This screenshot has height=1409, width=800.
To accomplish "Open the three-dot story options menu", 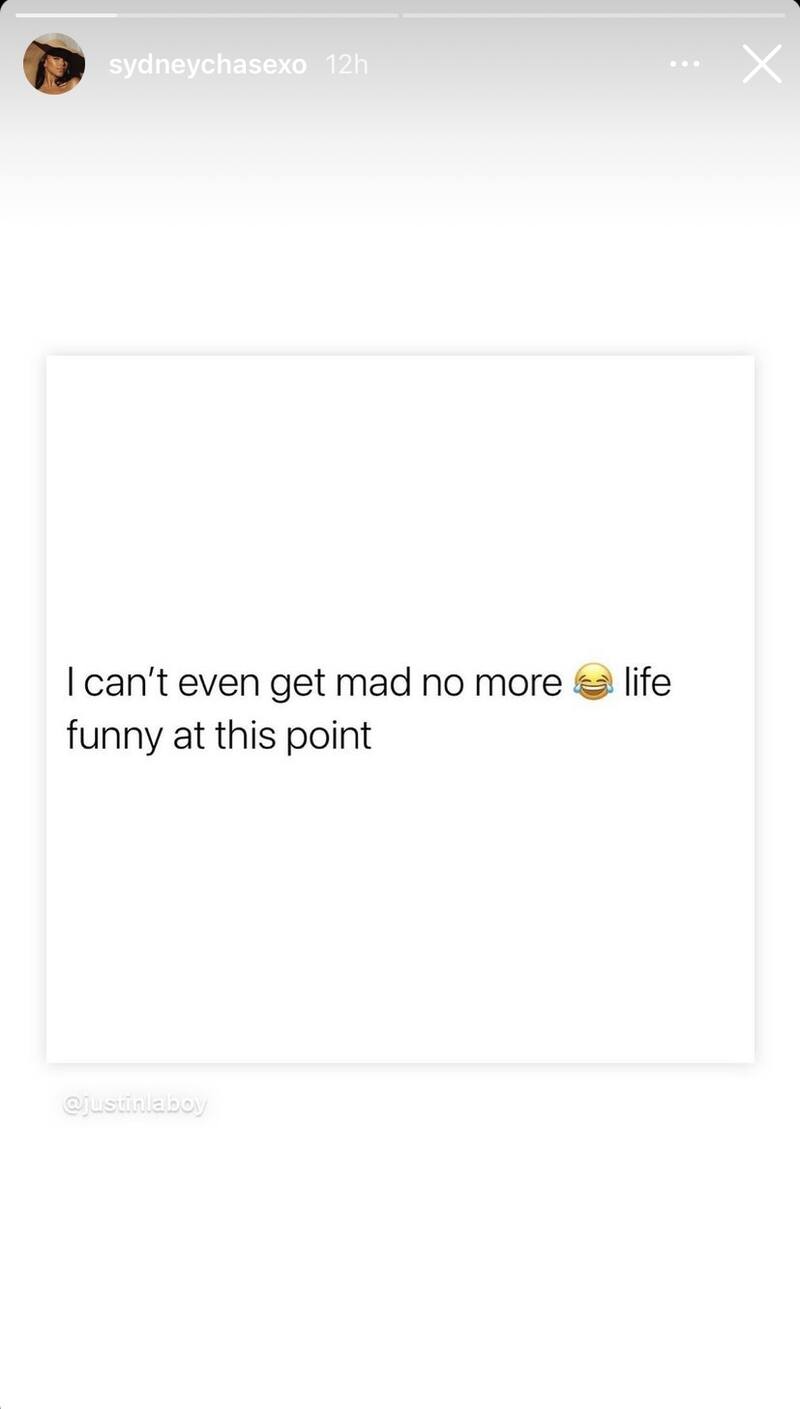I will pyautogui.click(x=685, y=64).
